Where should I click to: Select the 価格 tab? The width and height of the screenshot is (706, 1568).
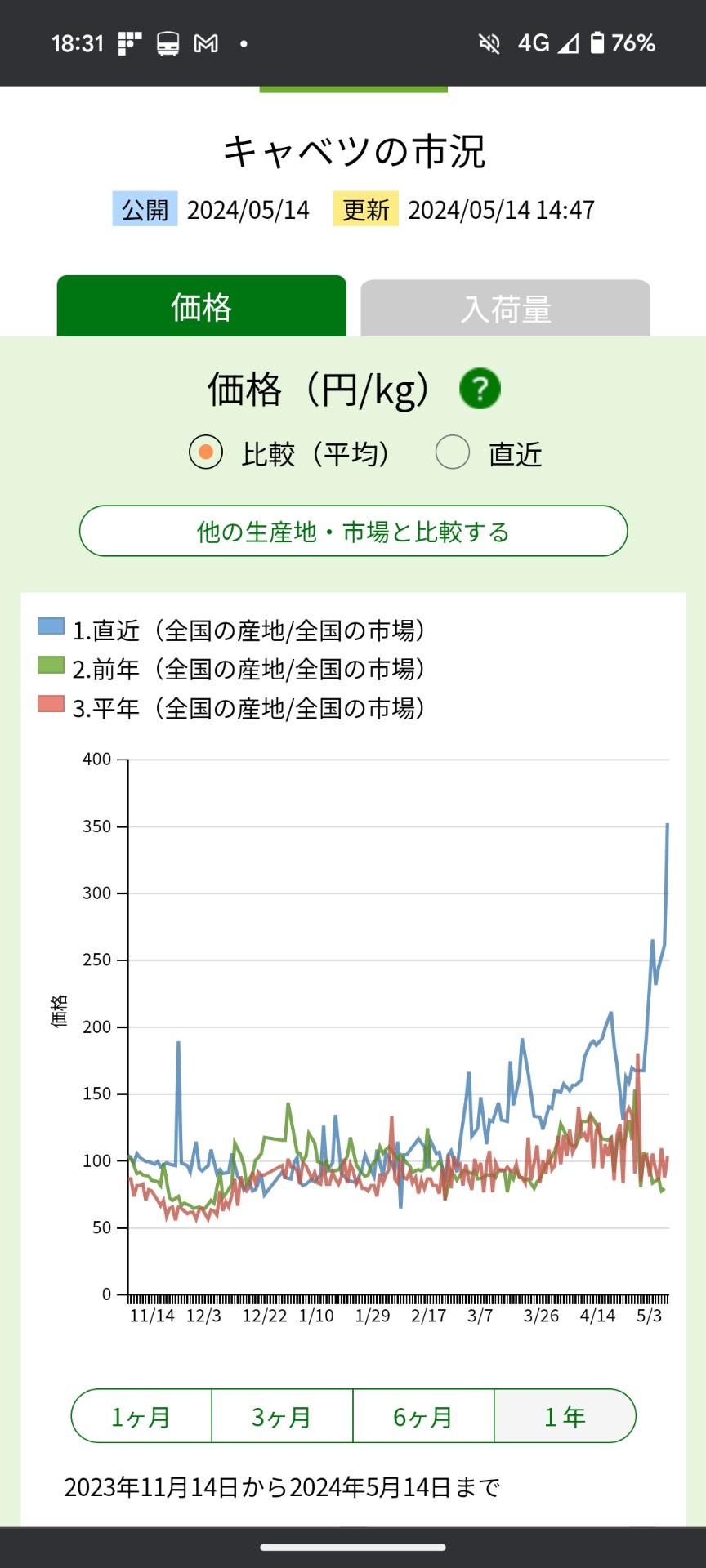pos(201,306)
